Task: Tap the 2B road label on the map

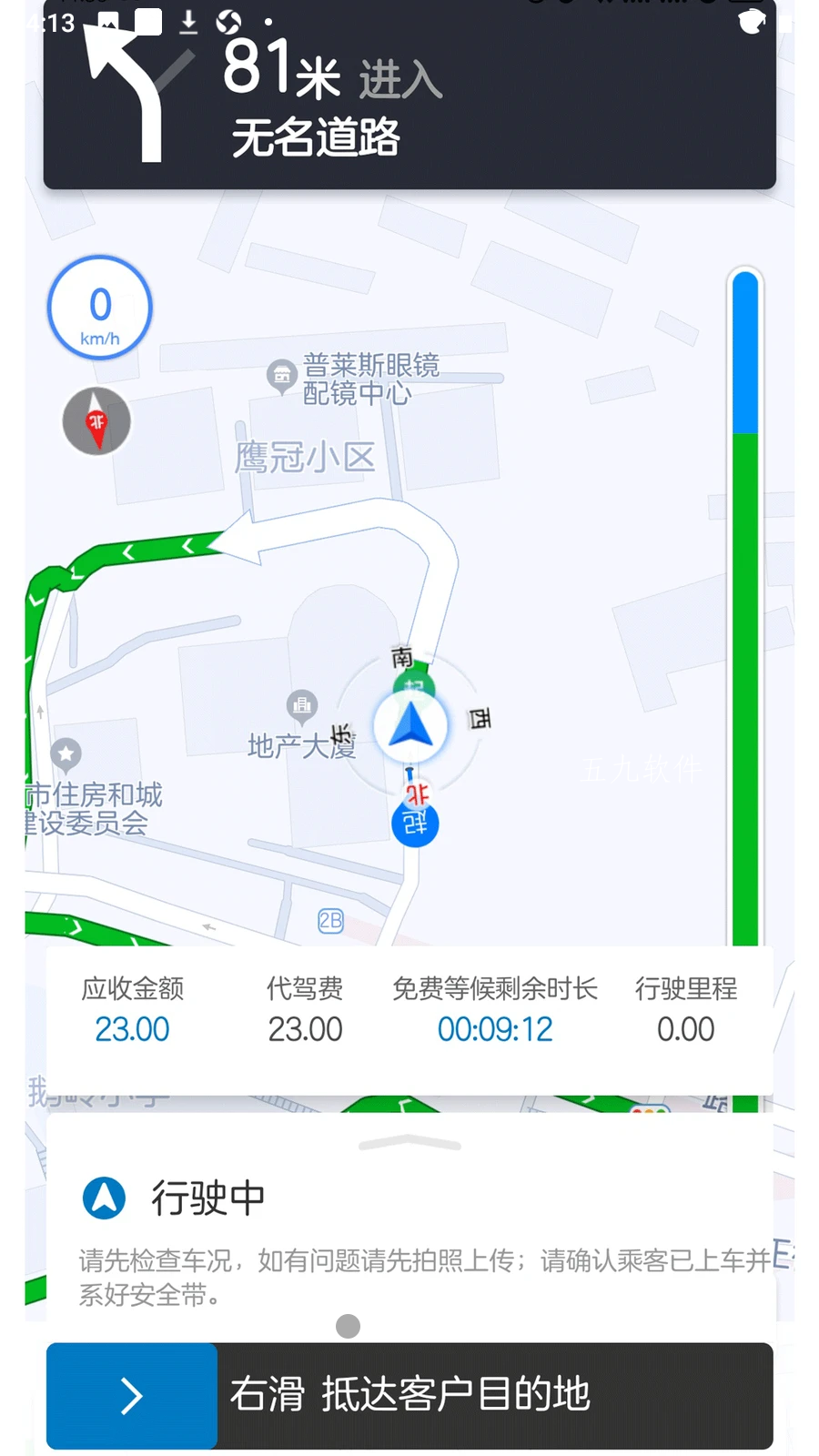Action: 329,922
